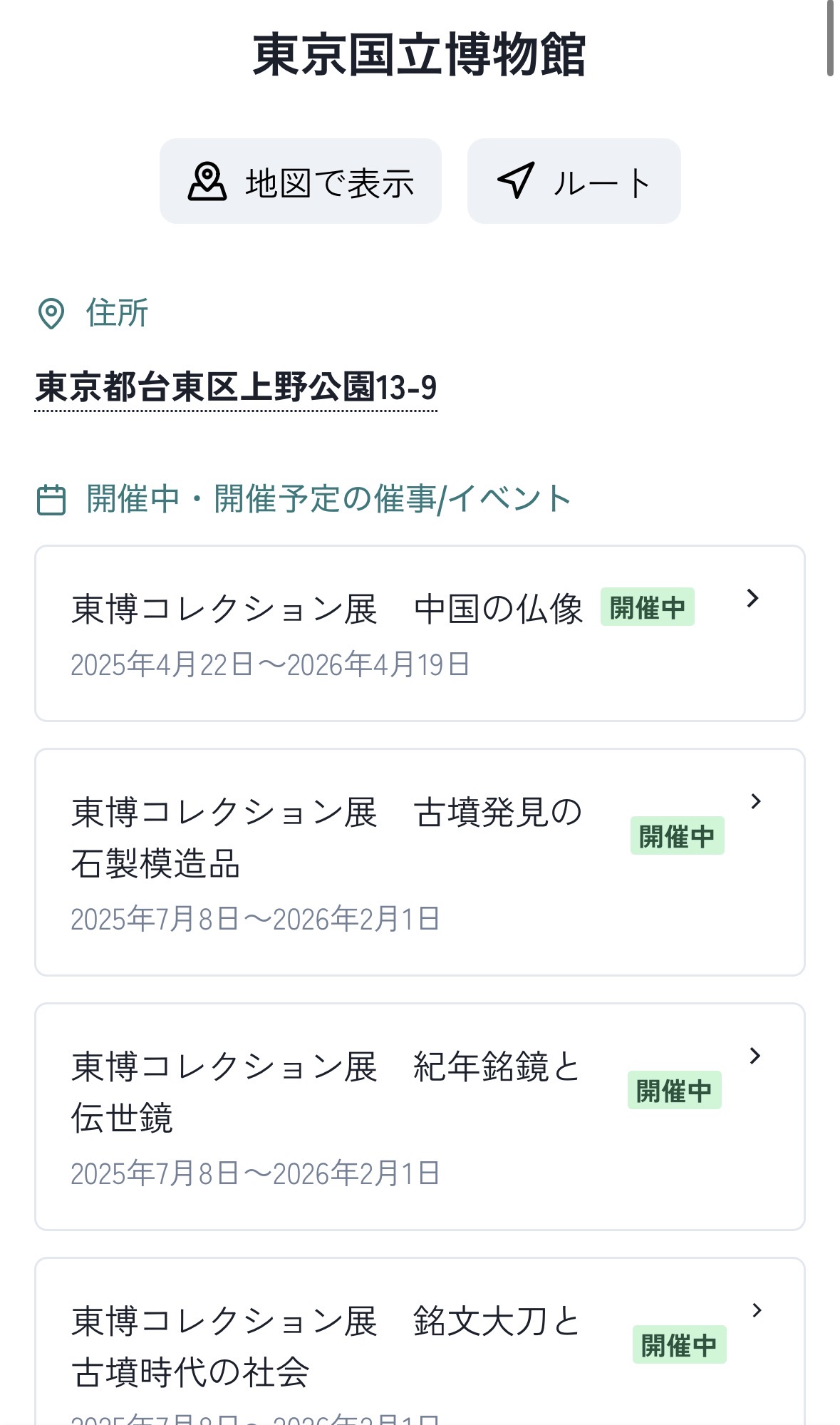Screen dimensions: 840x1425
Task: Click the calendar icon beside the events heading
Action: [51, 499]
